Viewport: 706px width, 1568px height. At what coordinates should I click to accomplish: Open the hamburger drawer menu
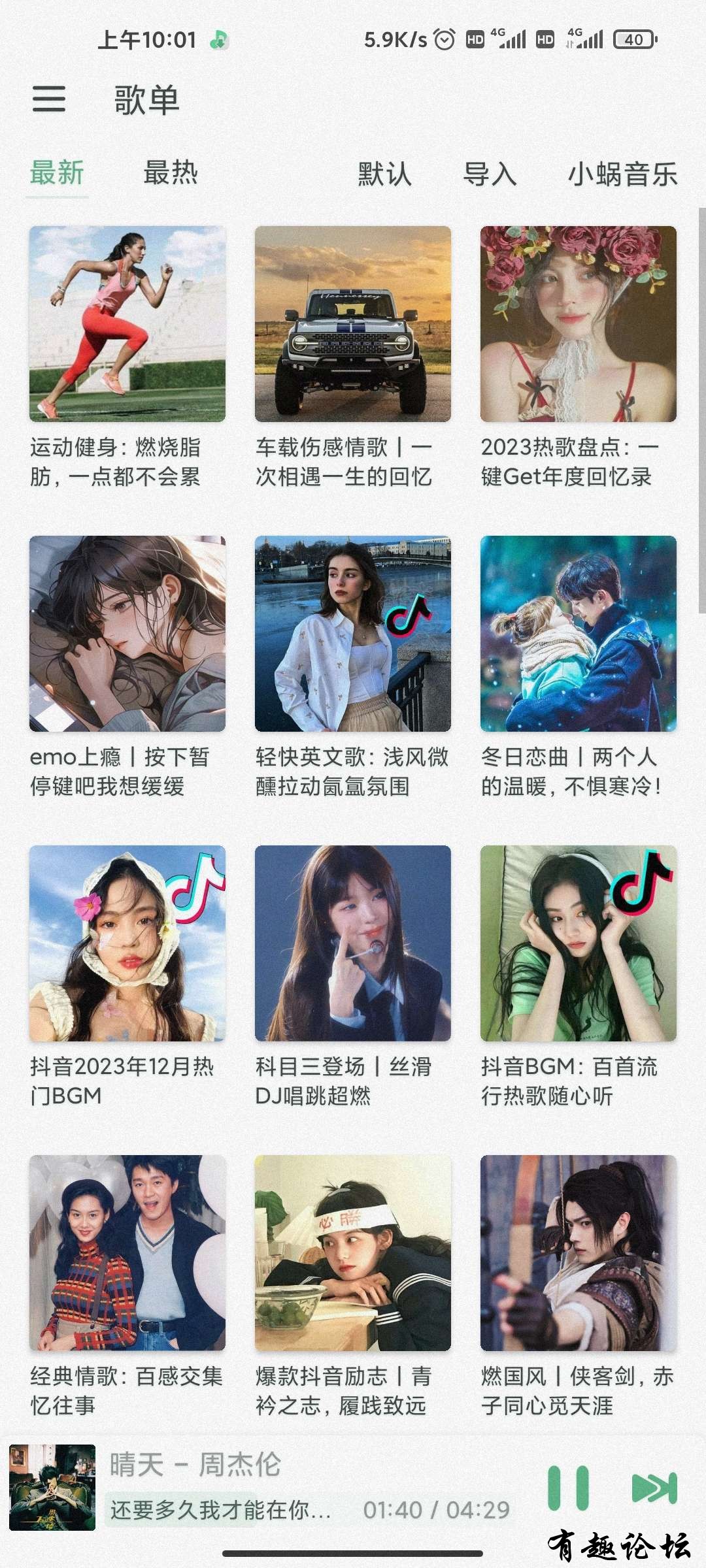[49, 99]
